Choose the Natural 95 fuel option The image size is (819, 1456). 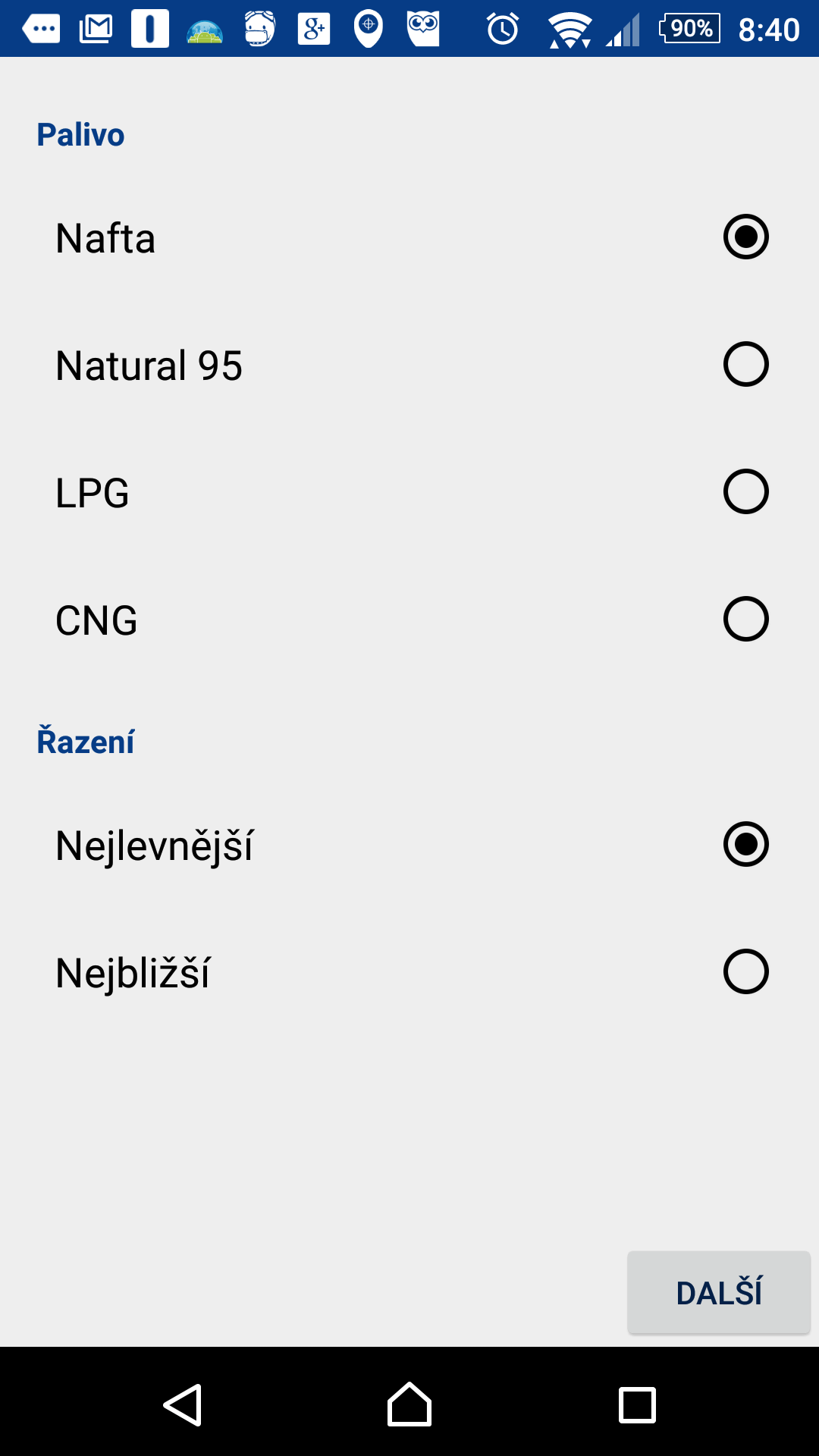[409, 365]
